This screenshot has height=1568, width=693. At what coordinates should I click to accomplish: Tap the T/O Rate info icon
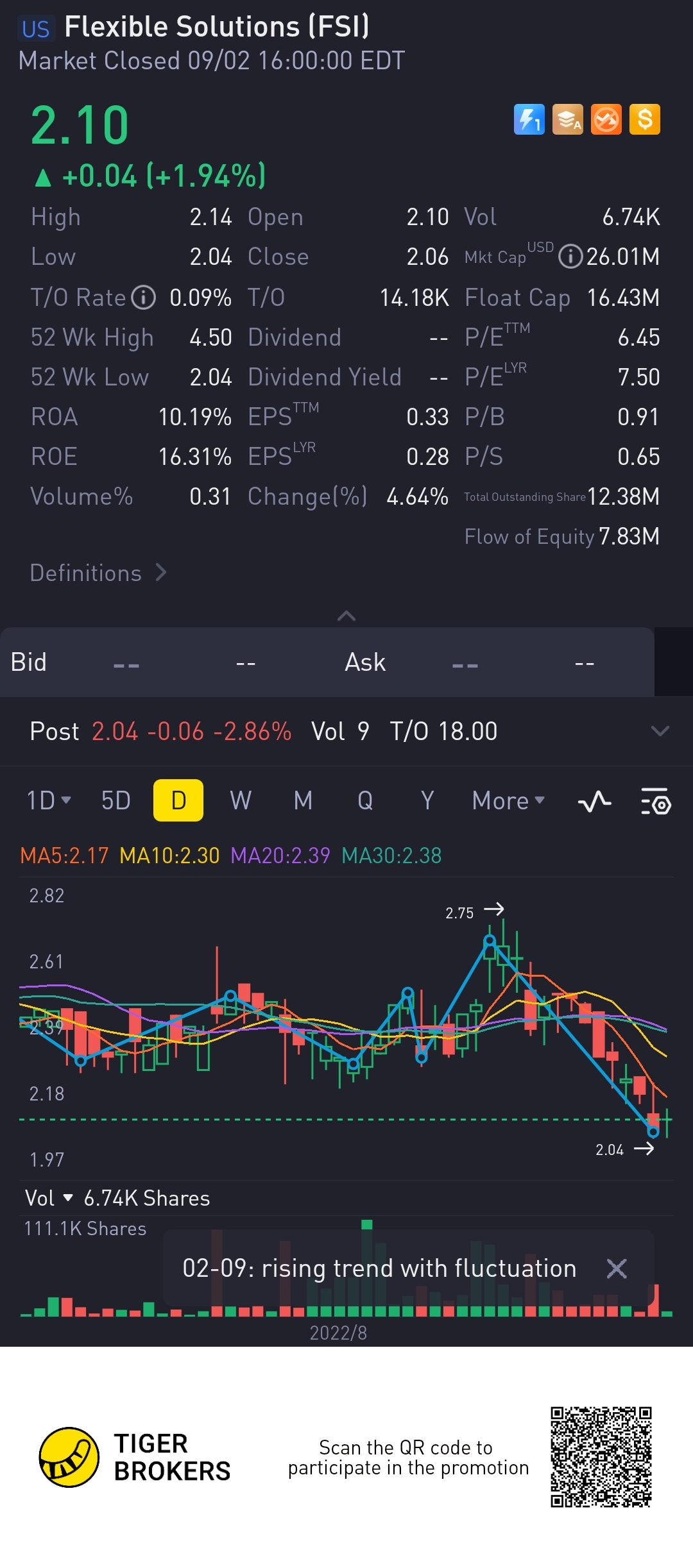pos(144,298)
